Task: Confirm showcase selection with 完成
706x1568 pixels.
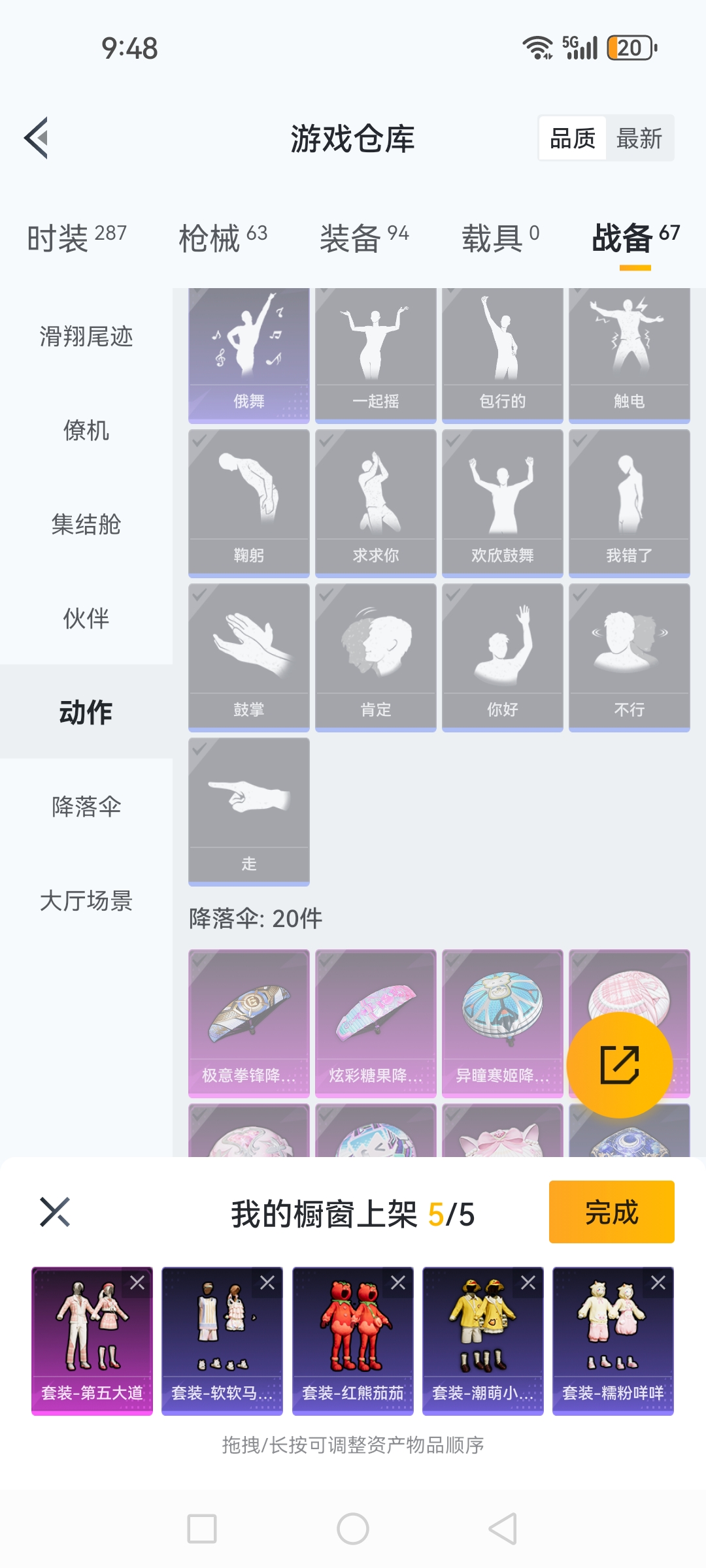Action: [x=611, y=1212]
